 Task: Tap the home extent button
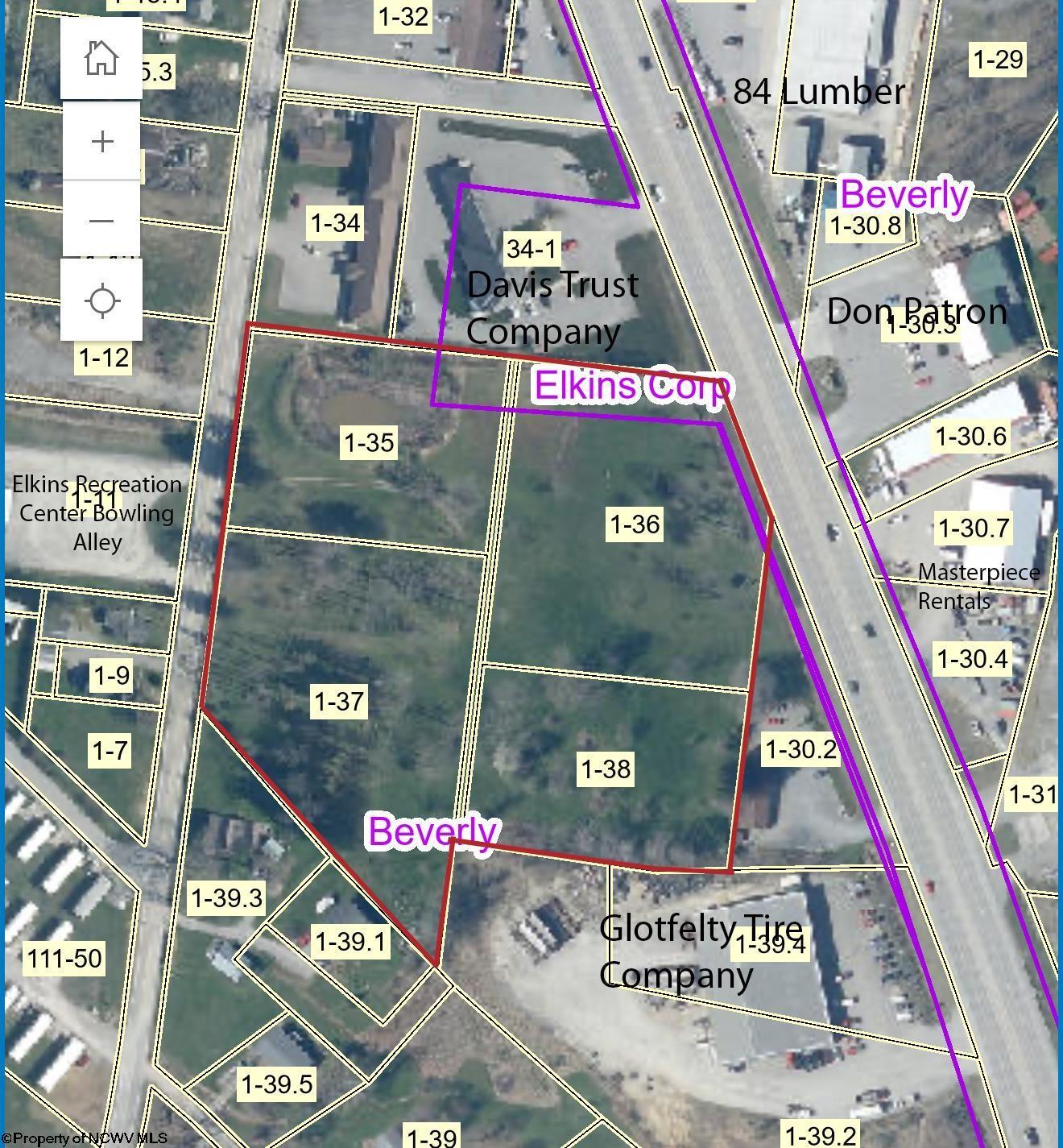[x=101, y=58]
